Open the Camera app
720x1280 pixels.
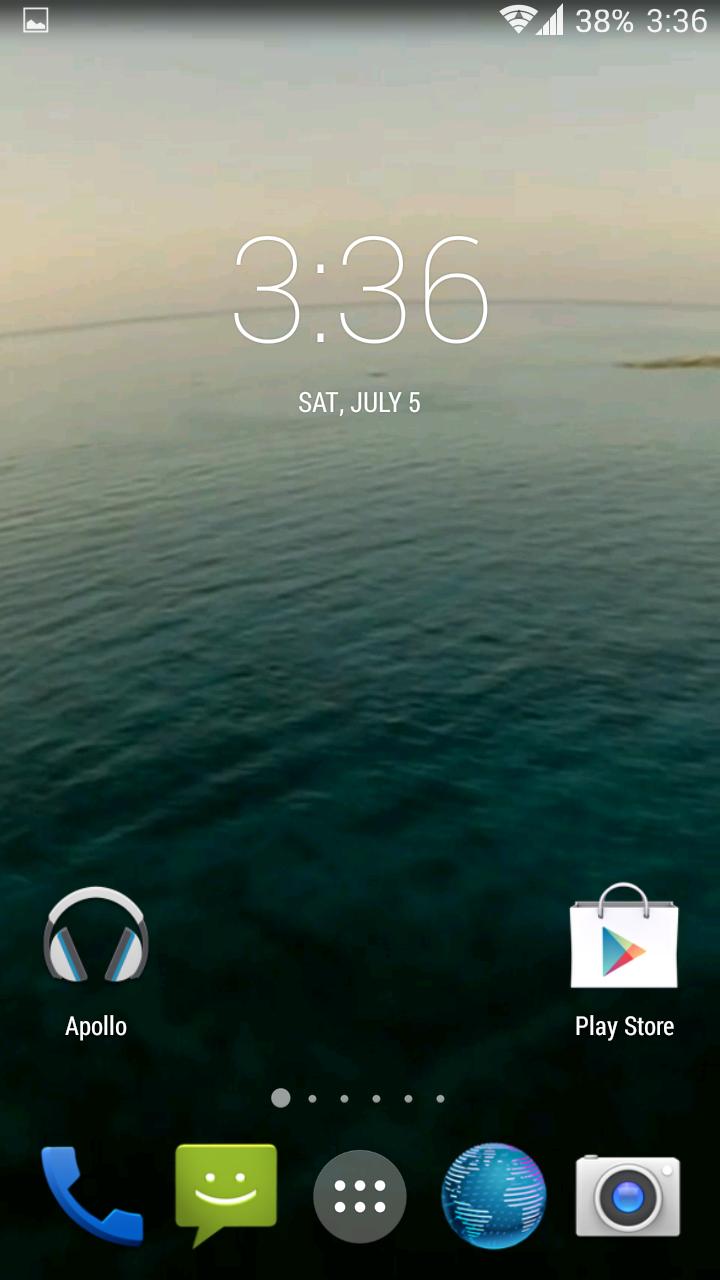[628, 1196]
